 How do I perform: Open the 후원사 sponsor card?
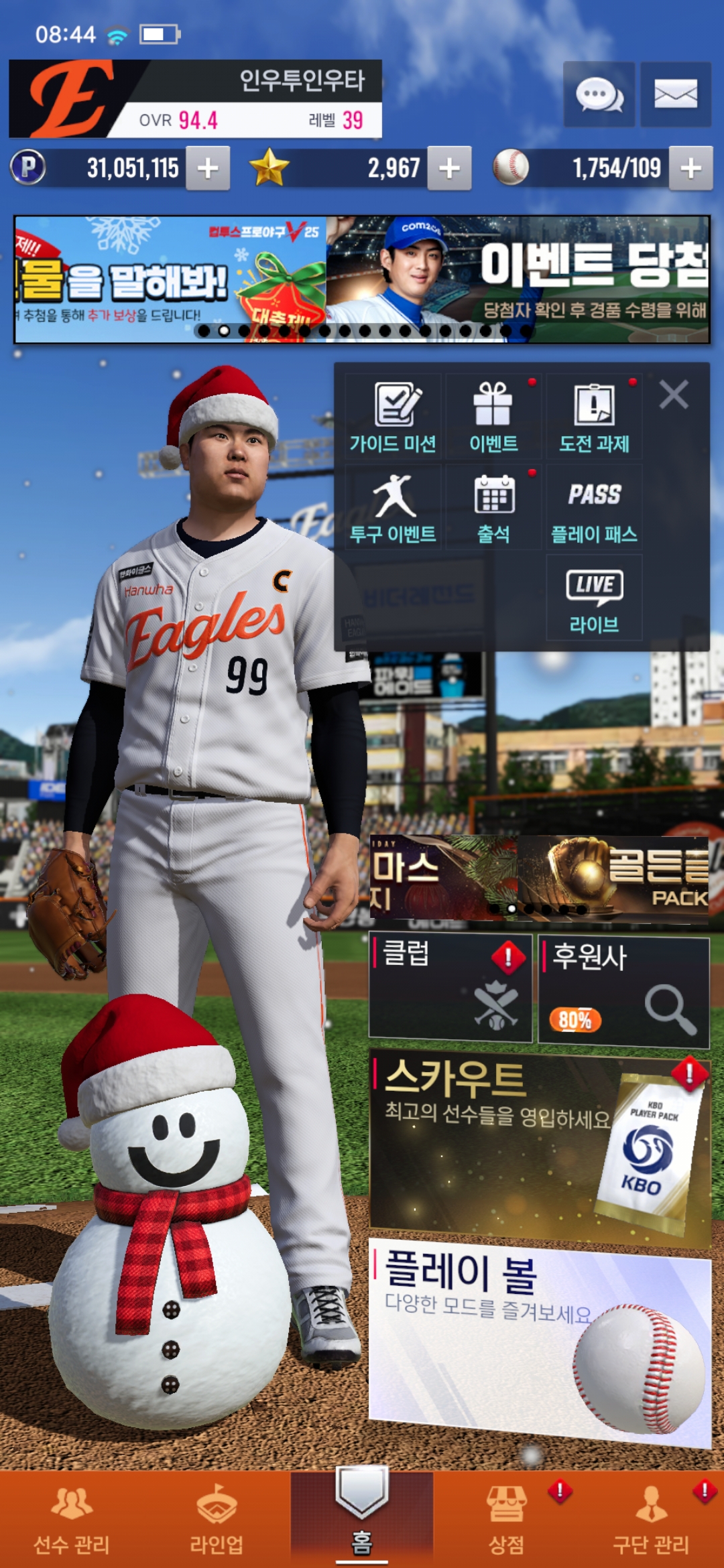pyautogui.click(x=623, y=992)
